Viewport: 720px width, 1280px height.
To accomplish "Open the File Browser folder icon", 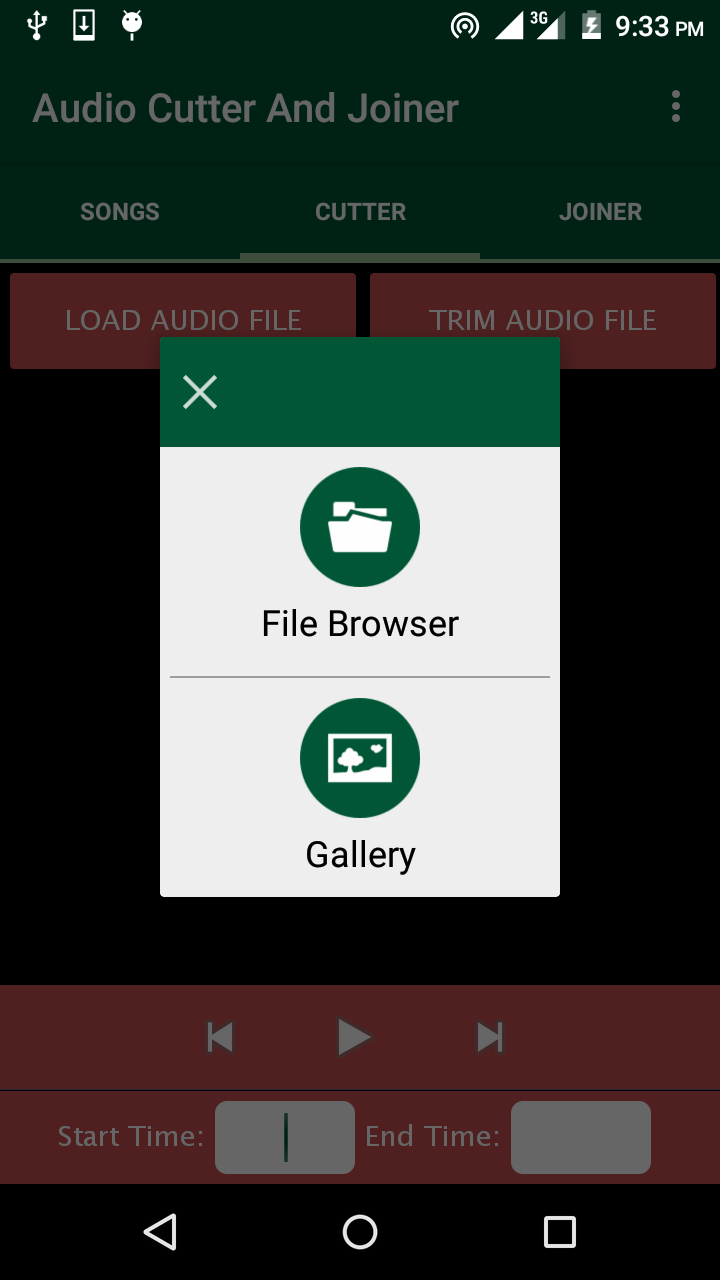I will pyautogui.click(x=360, y=527).
